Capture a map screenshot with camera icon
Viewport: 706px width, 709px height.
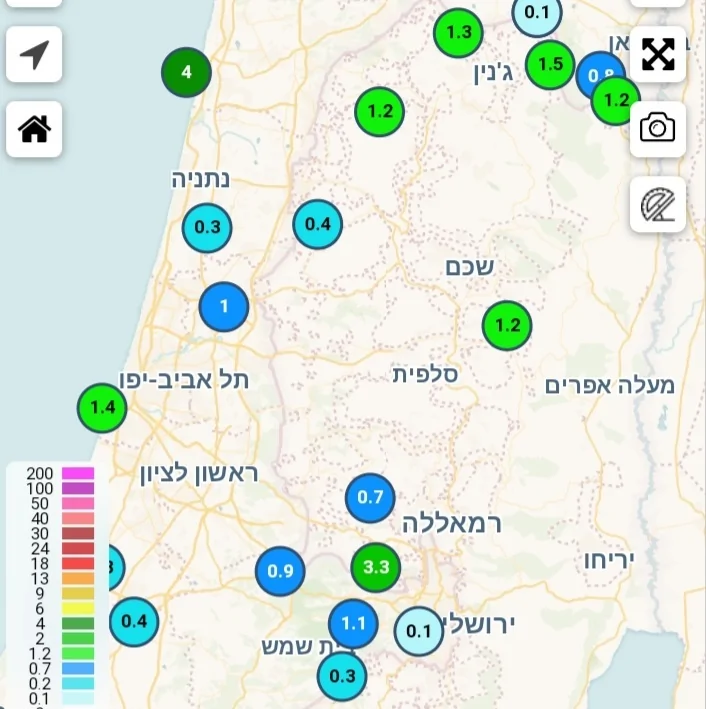pos(657,129)
